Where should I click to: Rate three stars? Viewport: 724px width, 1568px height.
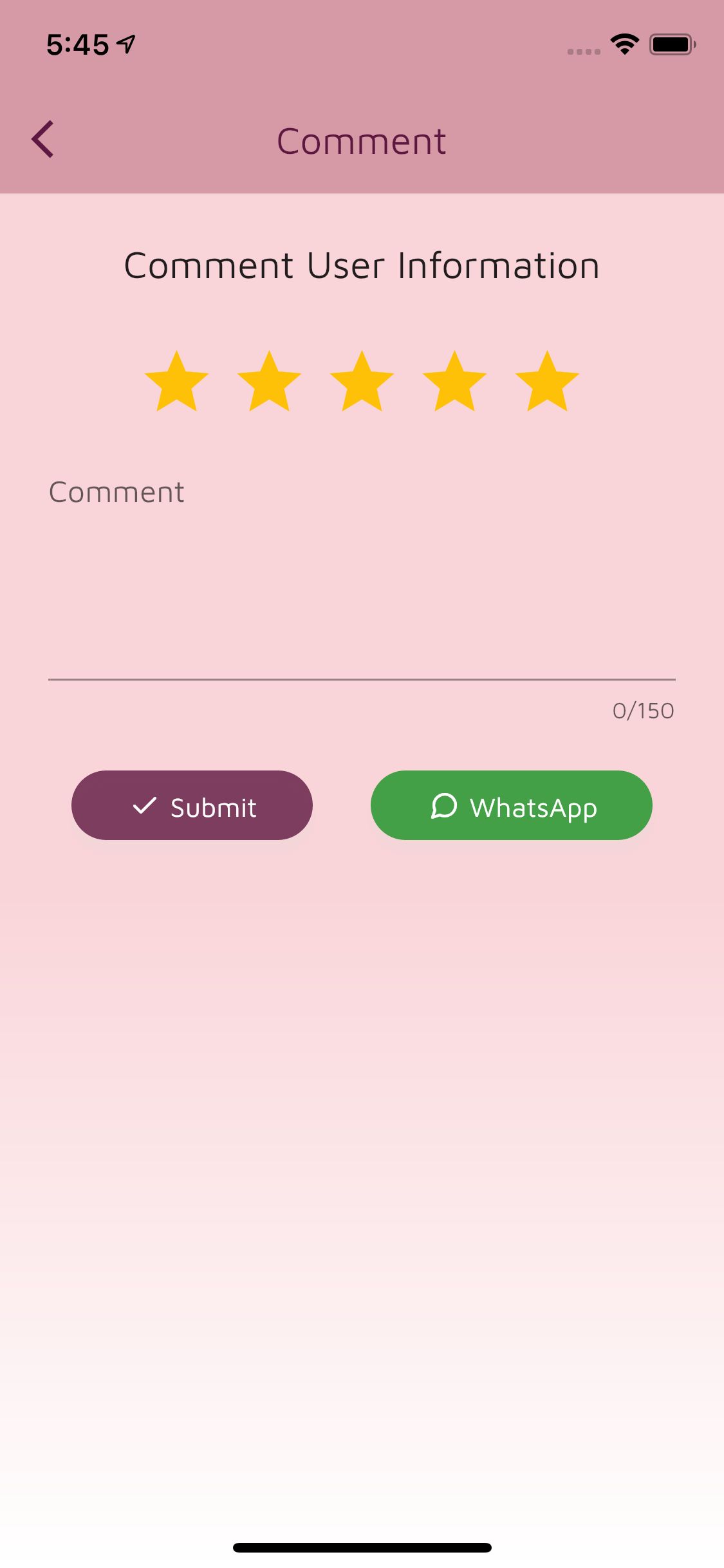(362, 381)
